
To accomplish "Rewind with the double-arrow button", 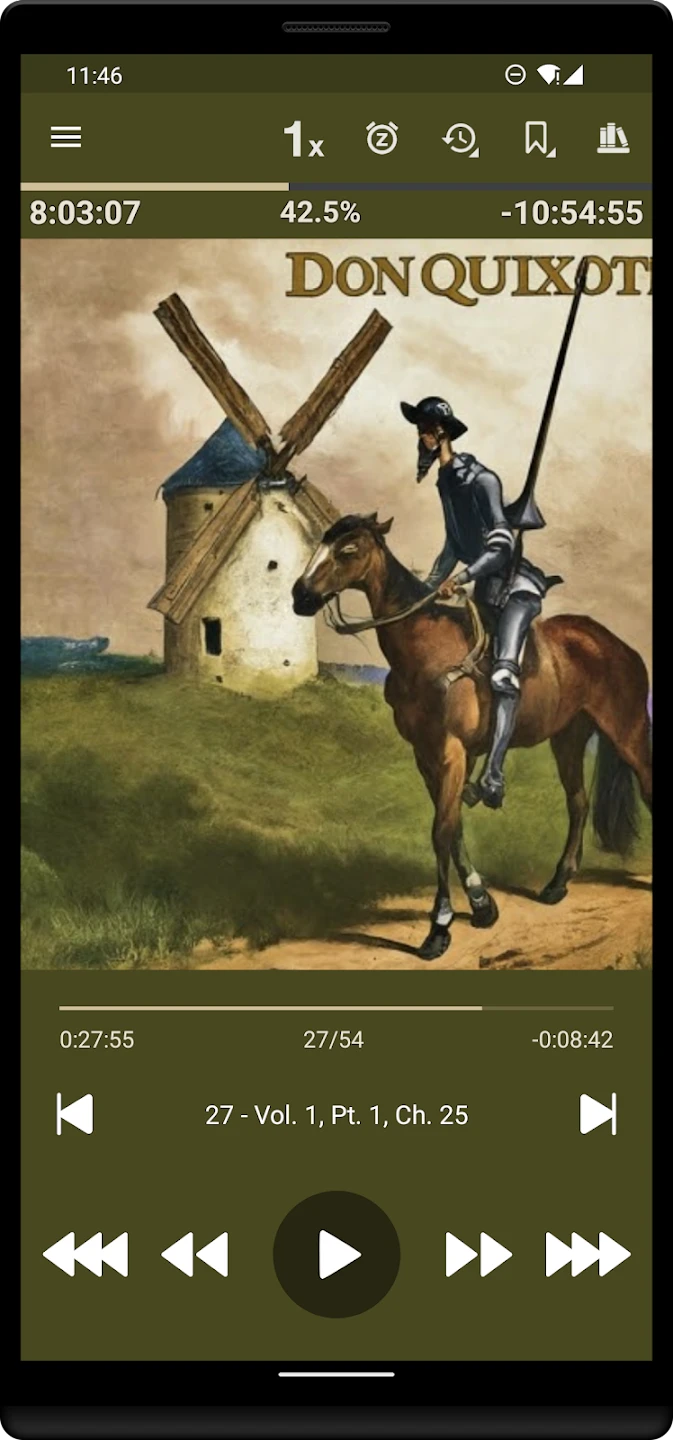I will (195, 1254).
